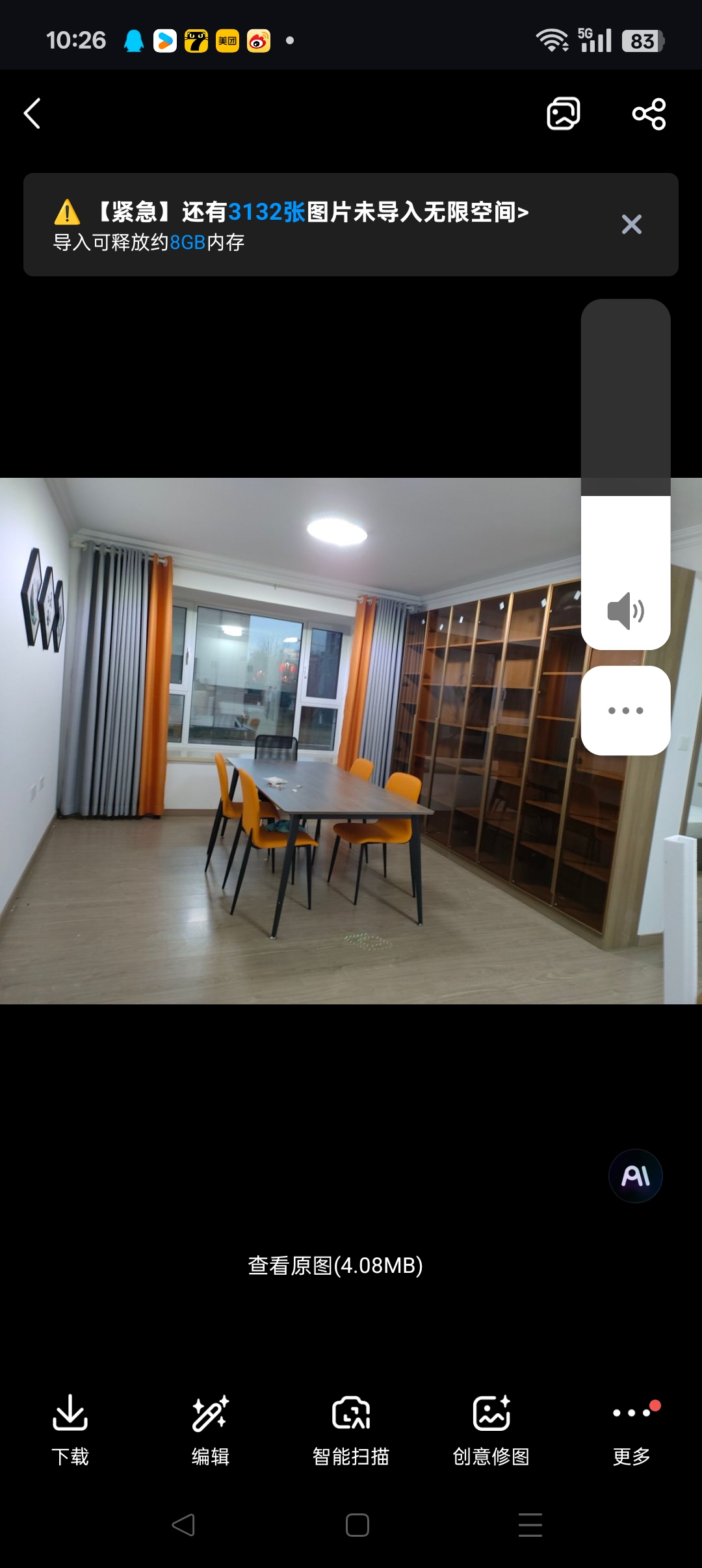Dismiss the import reminder banner
The image size is (702, 1568).
coord(631,224)
